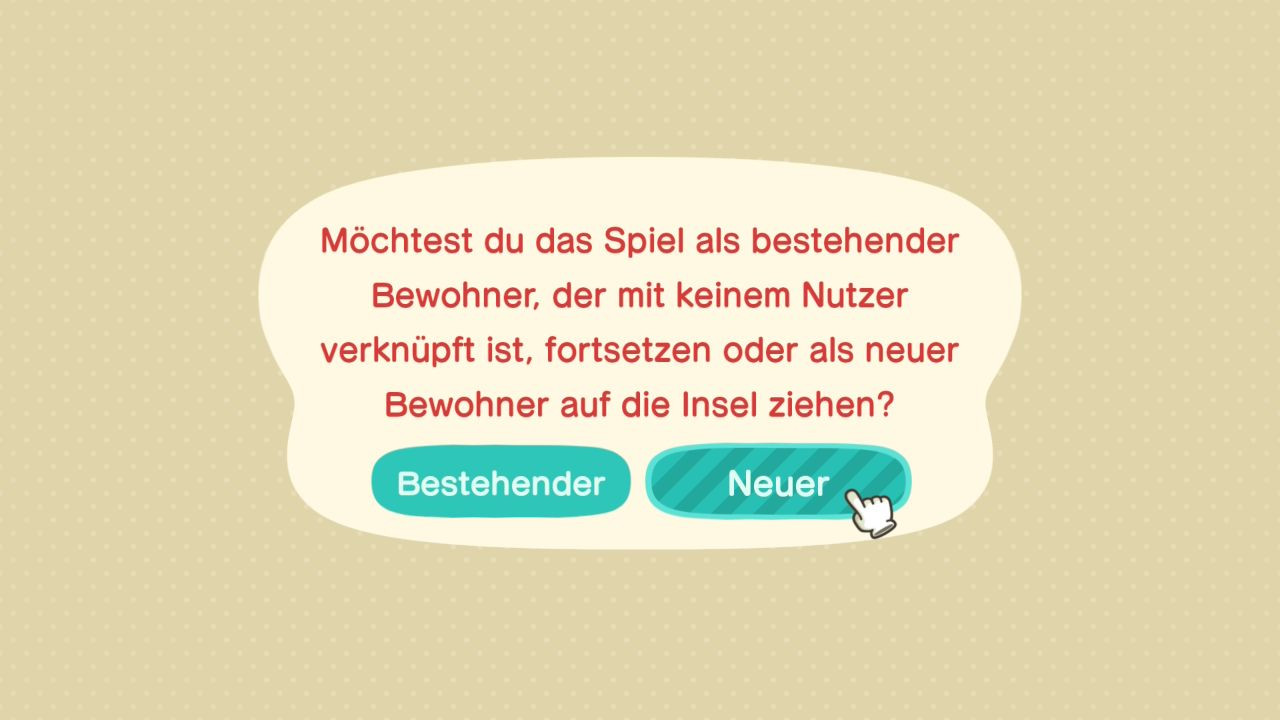Continue as the Bestehender resident
Screen dimensions: 1280x720
(500, 483)
